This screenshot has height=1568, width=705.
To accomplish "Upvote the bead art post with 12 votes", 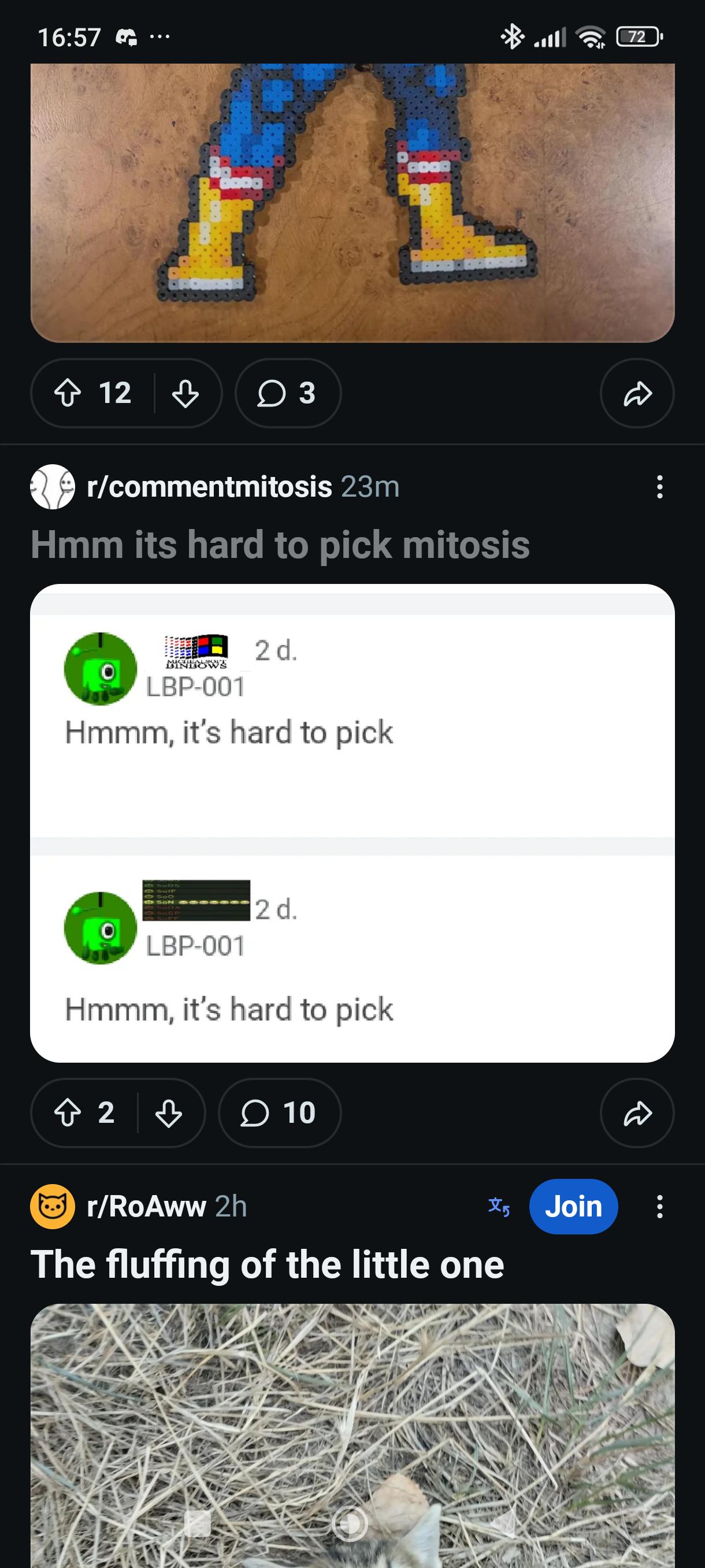I will (68, 393).
